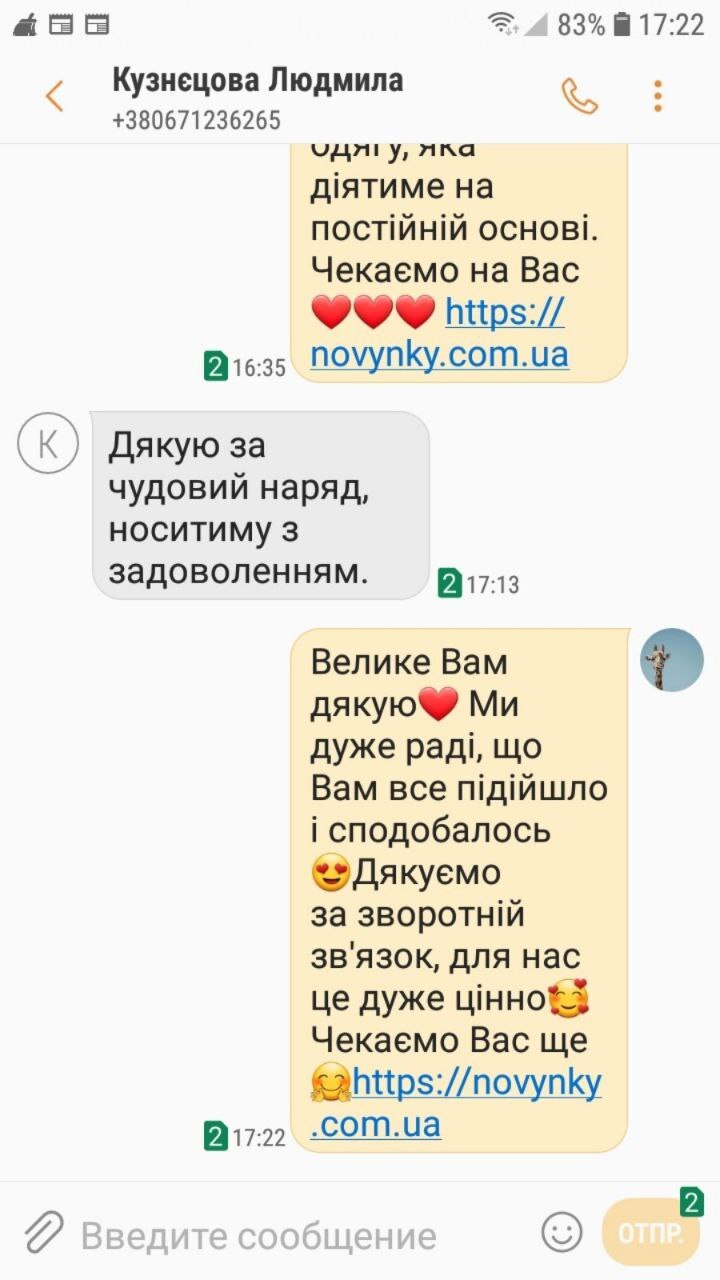720x1280 pixels.
Task: Attach a file with the paperclip
Action: (44, 1233)
